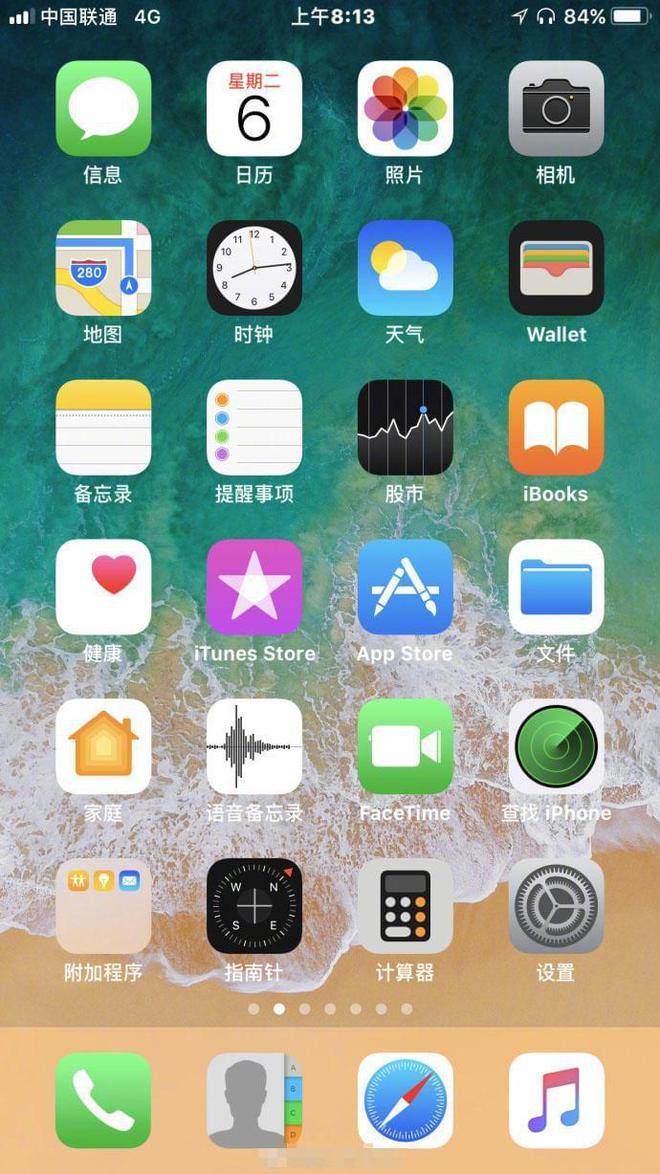The height and width of the screenshot is (1174, 660).
Task: Open 设置 Settings app
Action: click(x=556, y=906)
